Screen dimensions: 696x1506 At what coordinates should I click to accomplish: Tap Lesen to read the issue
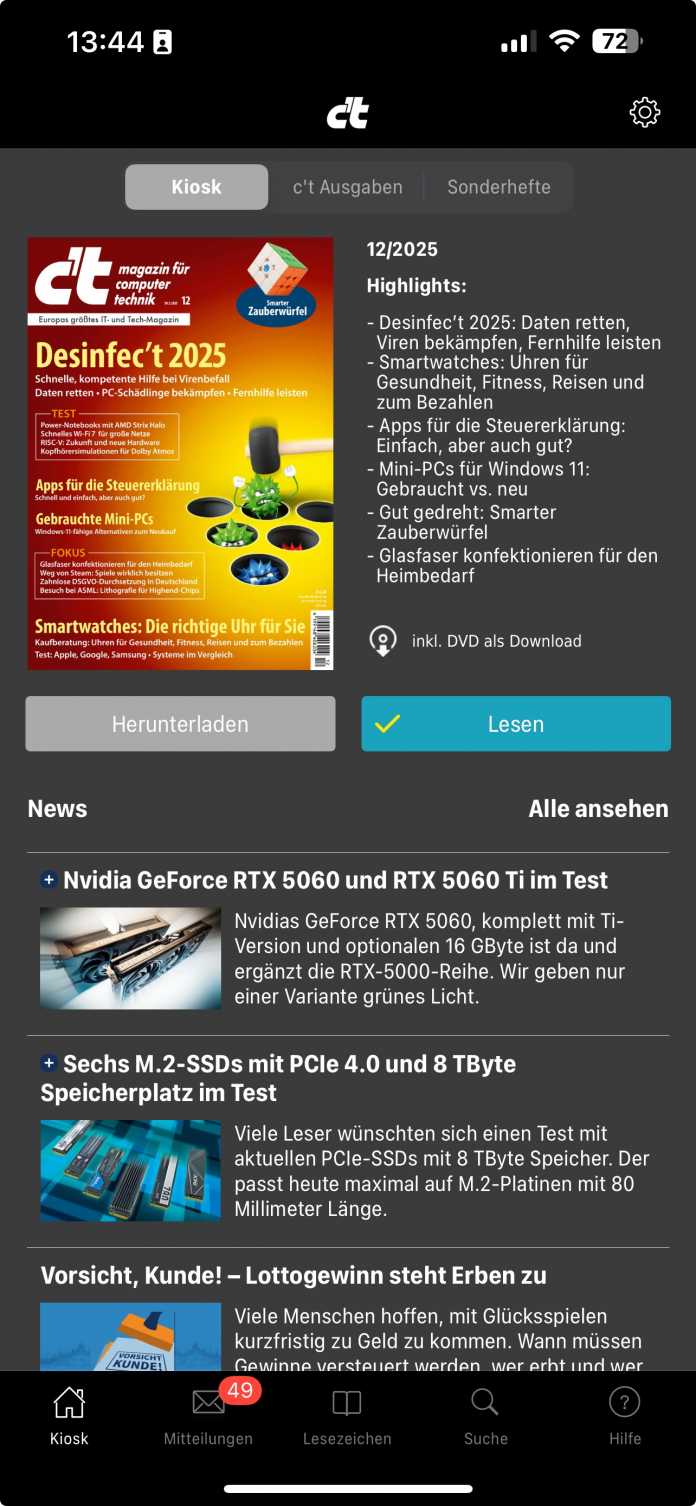coord(516,724)
